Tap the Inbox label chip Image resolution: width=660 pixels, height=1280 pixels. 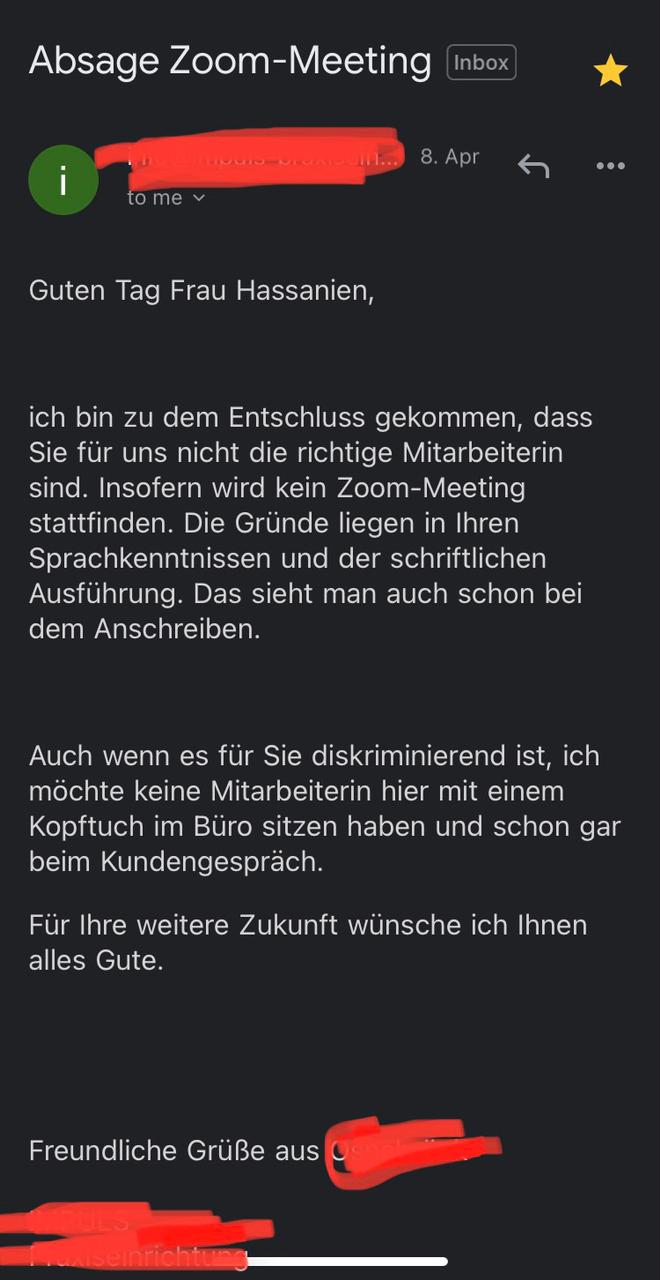[x=482, y=62]
